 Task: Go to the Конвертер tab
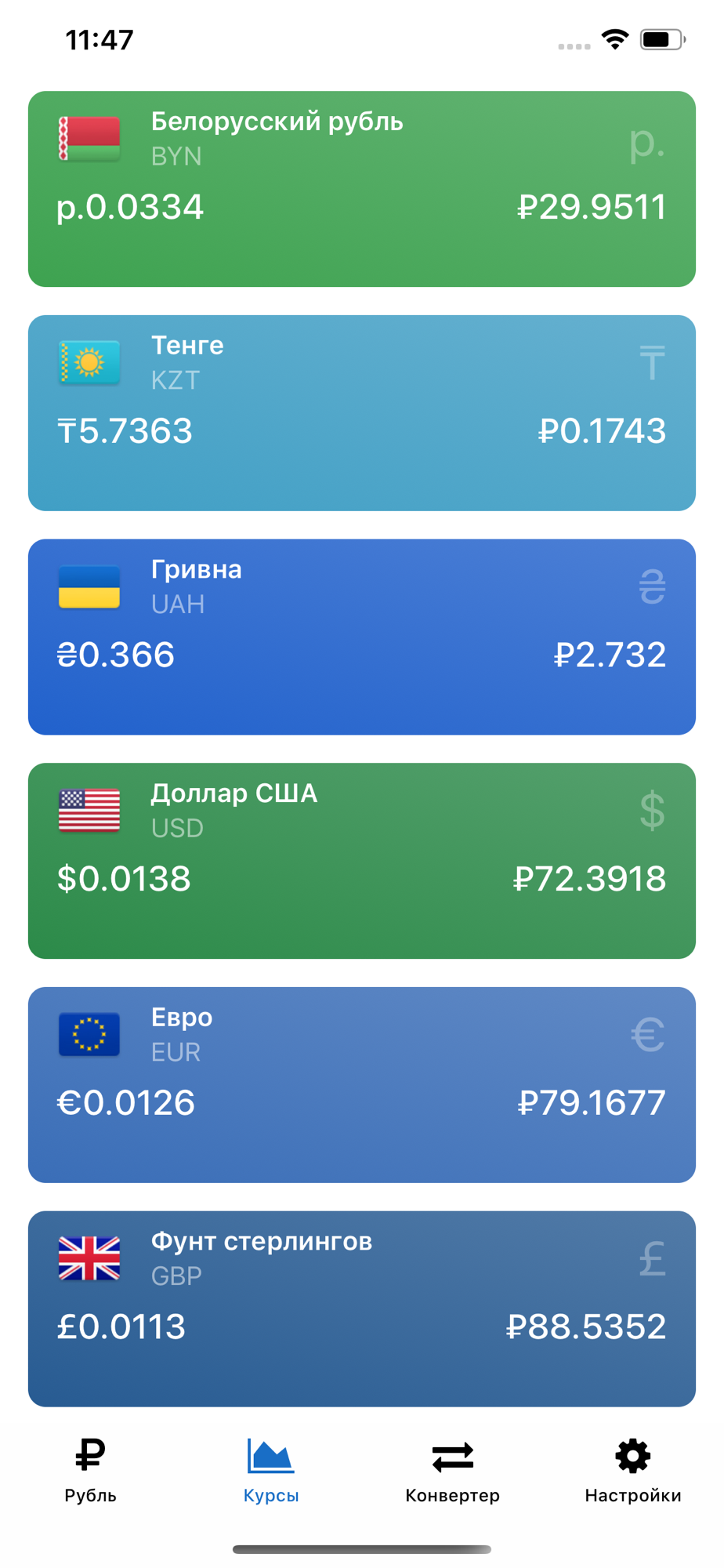click(452, 1471)
